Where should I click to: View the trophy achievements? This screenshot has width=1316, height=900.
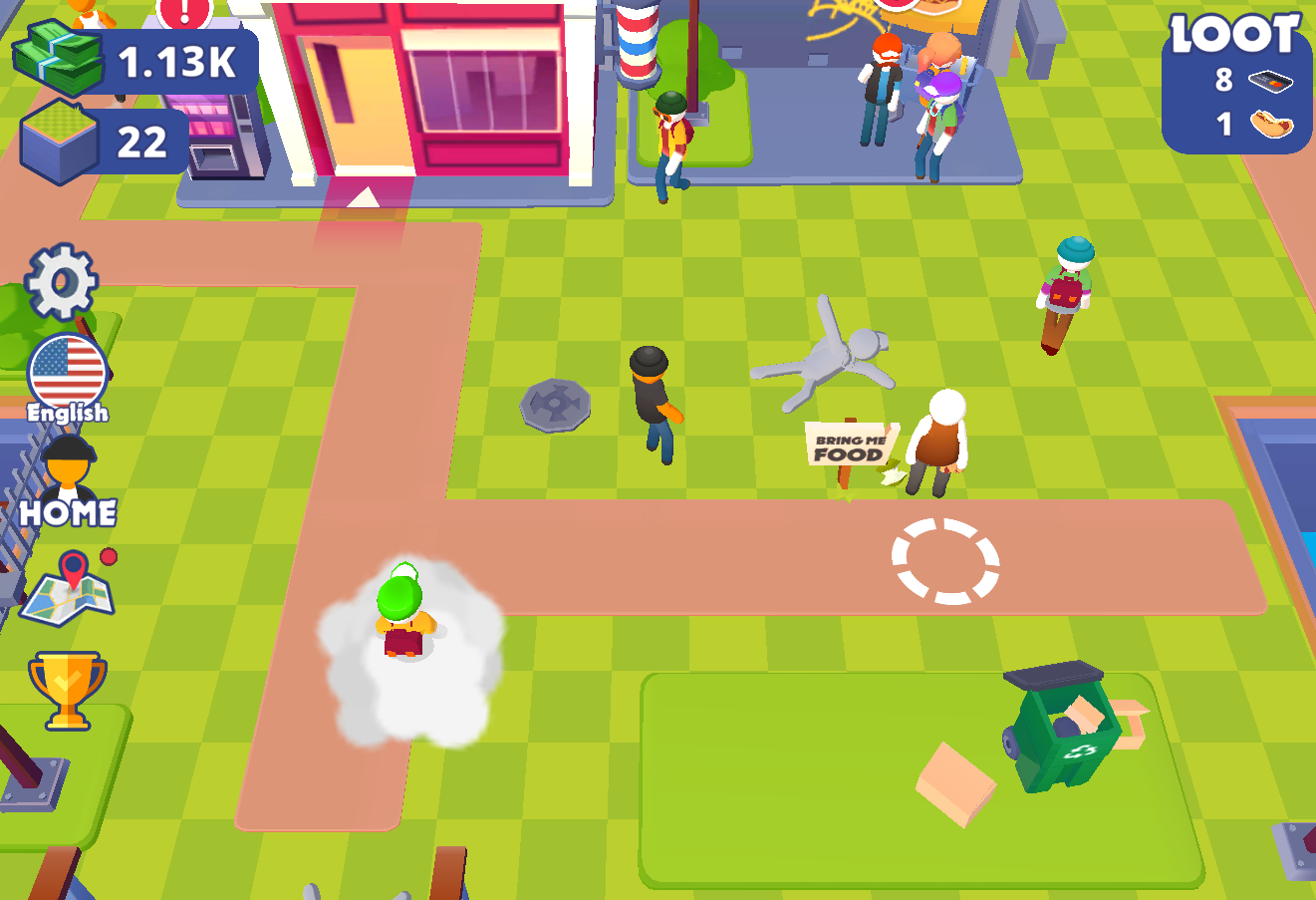(x=67, y=689)
